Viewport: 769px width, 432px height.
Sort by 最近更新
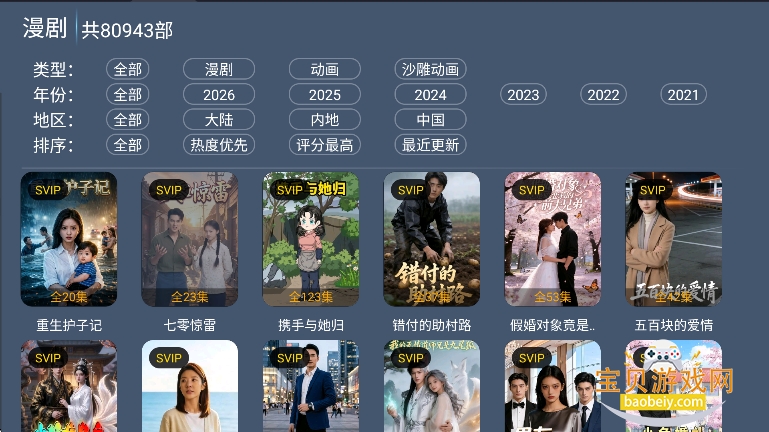coord(430,145)
